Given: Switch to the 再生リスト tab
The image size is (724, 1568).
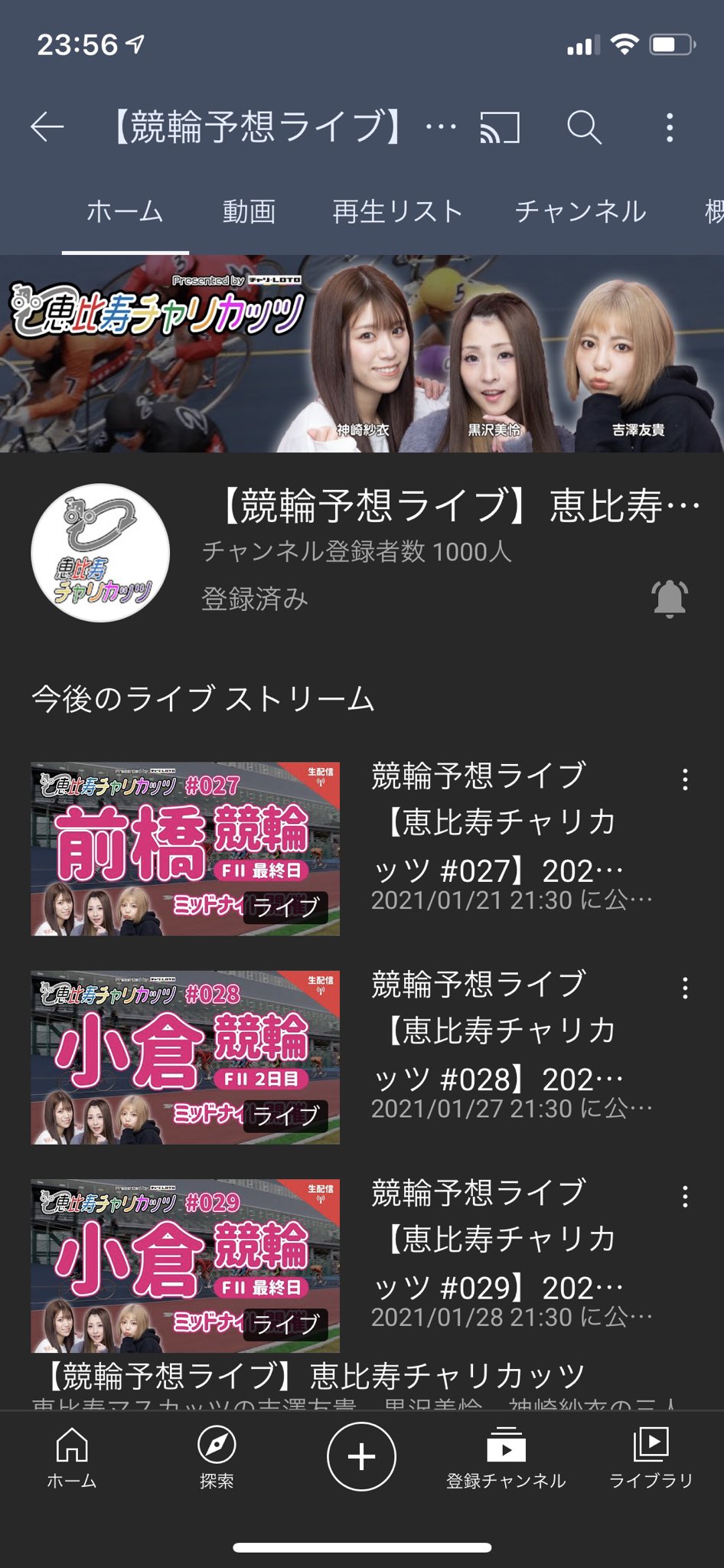Looking at the screenshot, I should [397, 211].
